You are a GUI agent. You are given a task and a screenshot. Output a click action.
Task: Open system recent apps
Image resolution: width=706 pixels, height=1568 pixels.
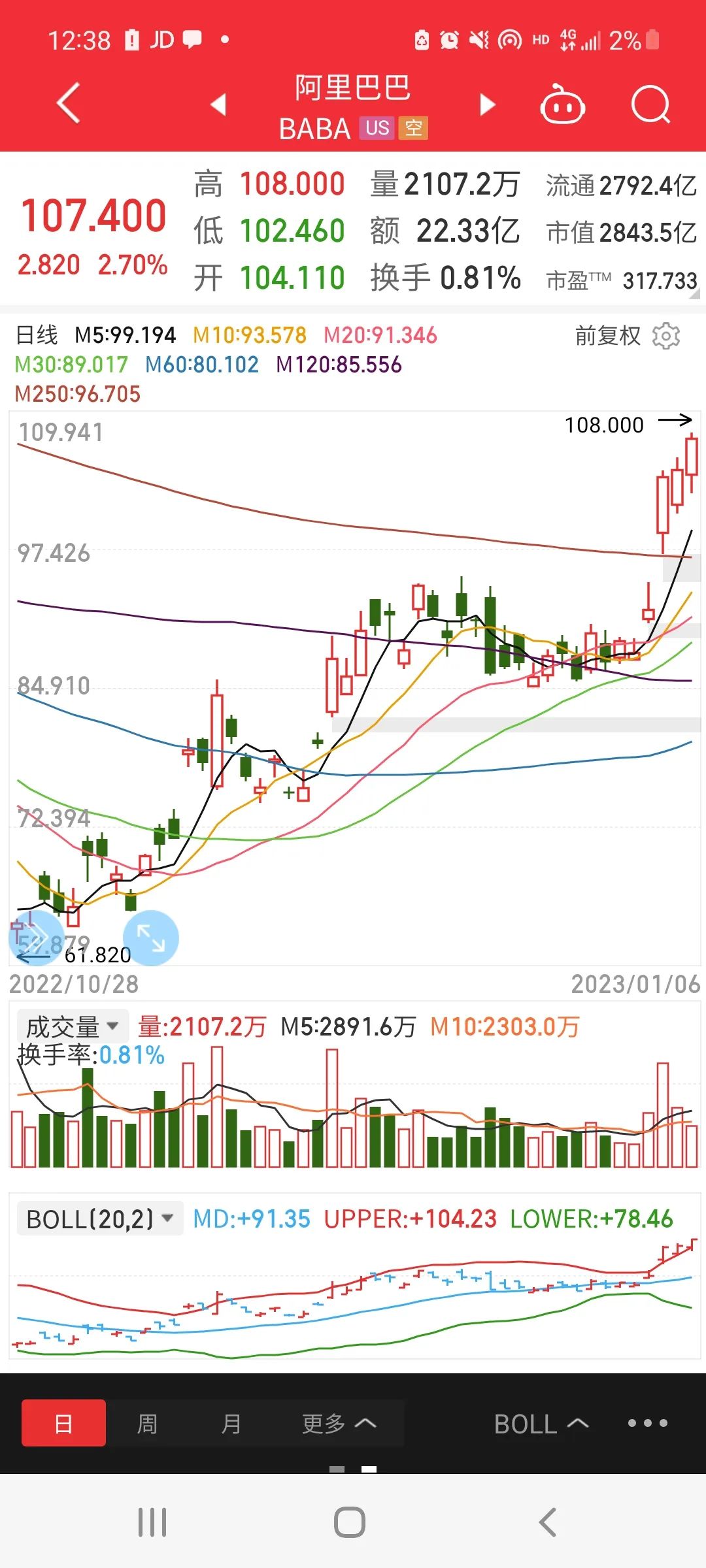[152, 1522]
